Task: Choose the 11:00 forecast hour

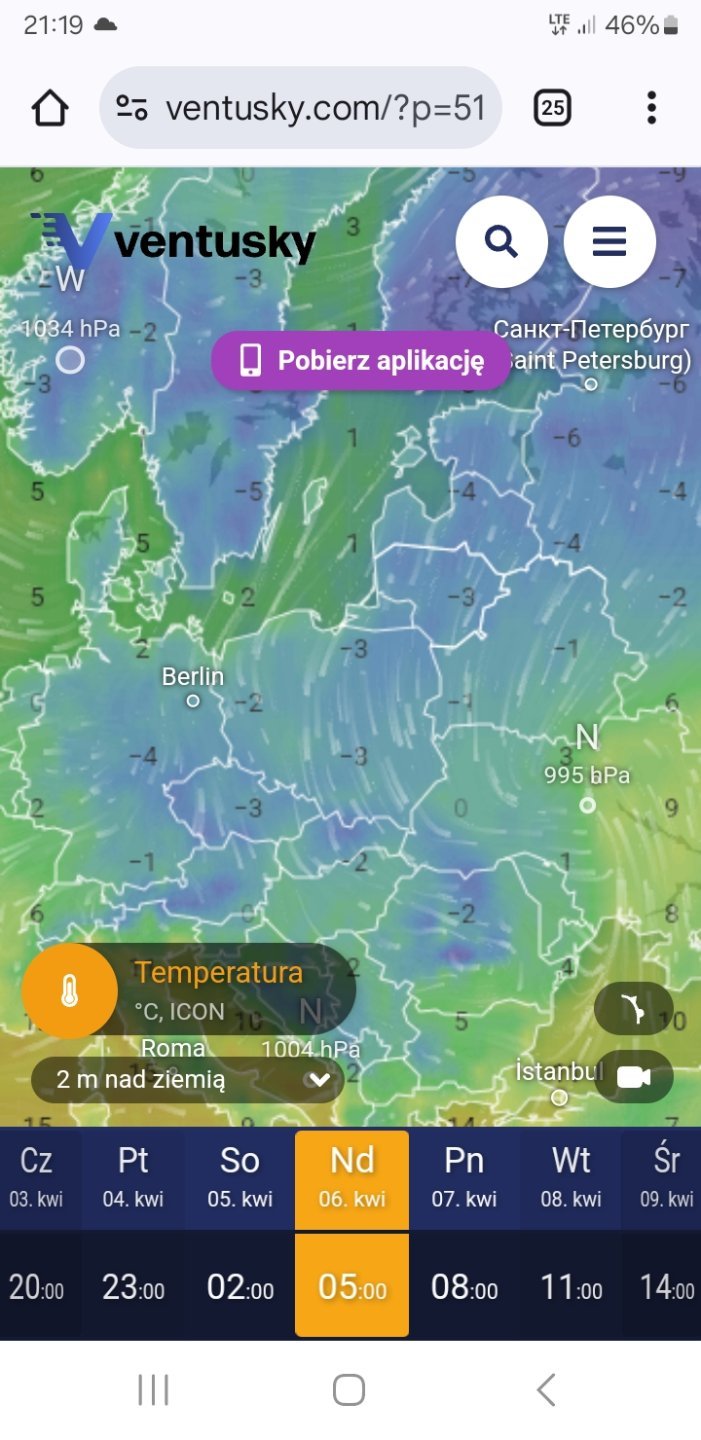Action: tap(571, 1287)
